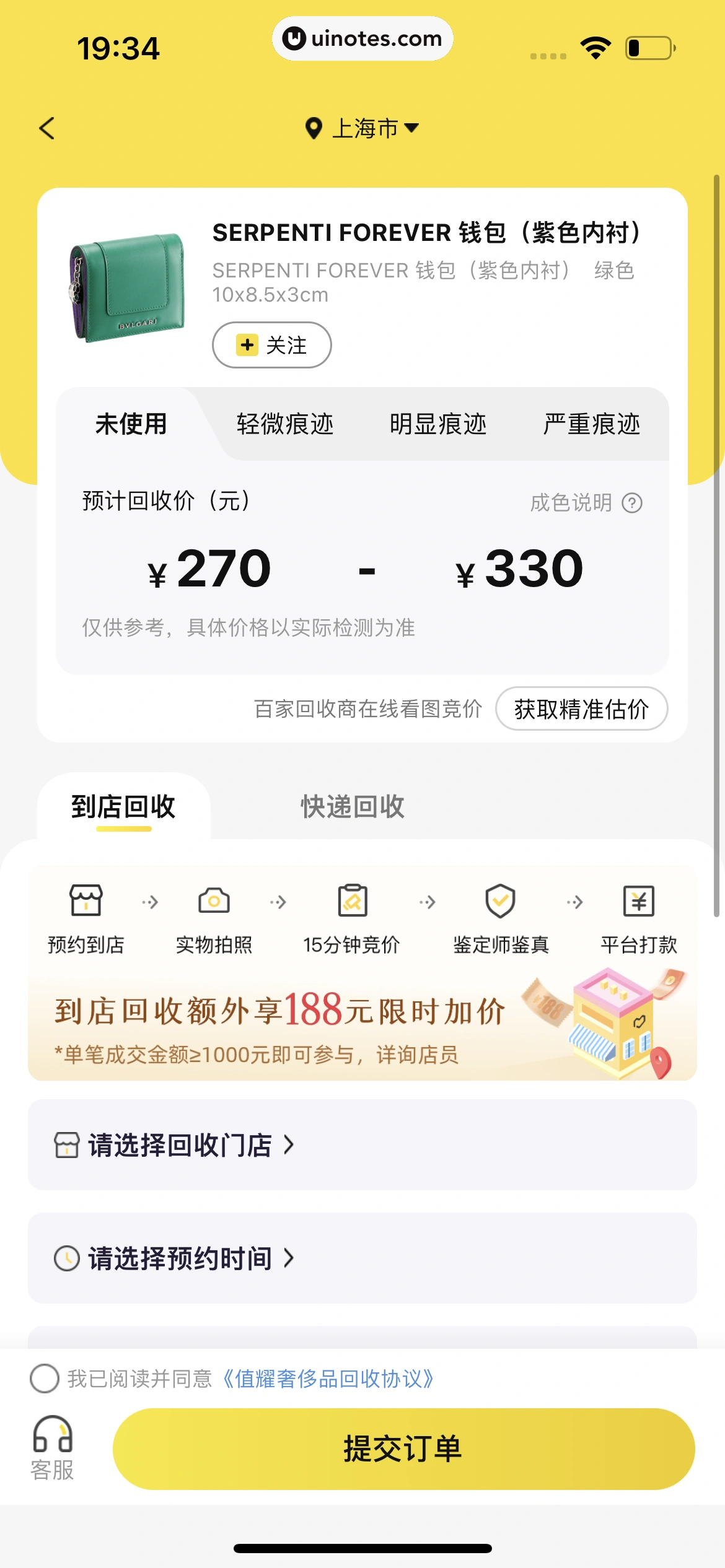Contact 客服 customer service

(x=53, y=1448)
